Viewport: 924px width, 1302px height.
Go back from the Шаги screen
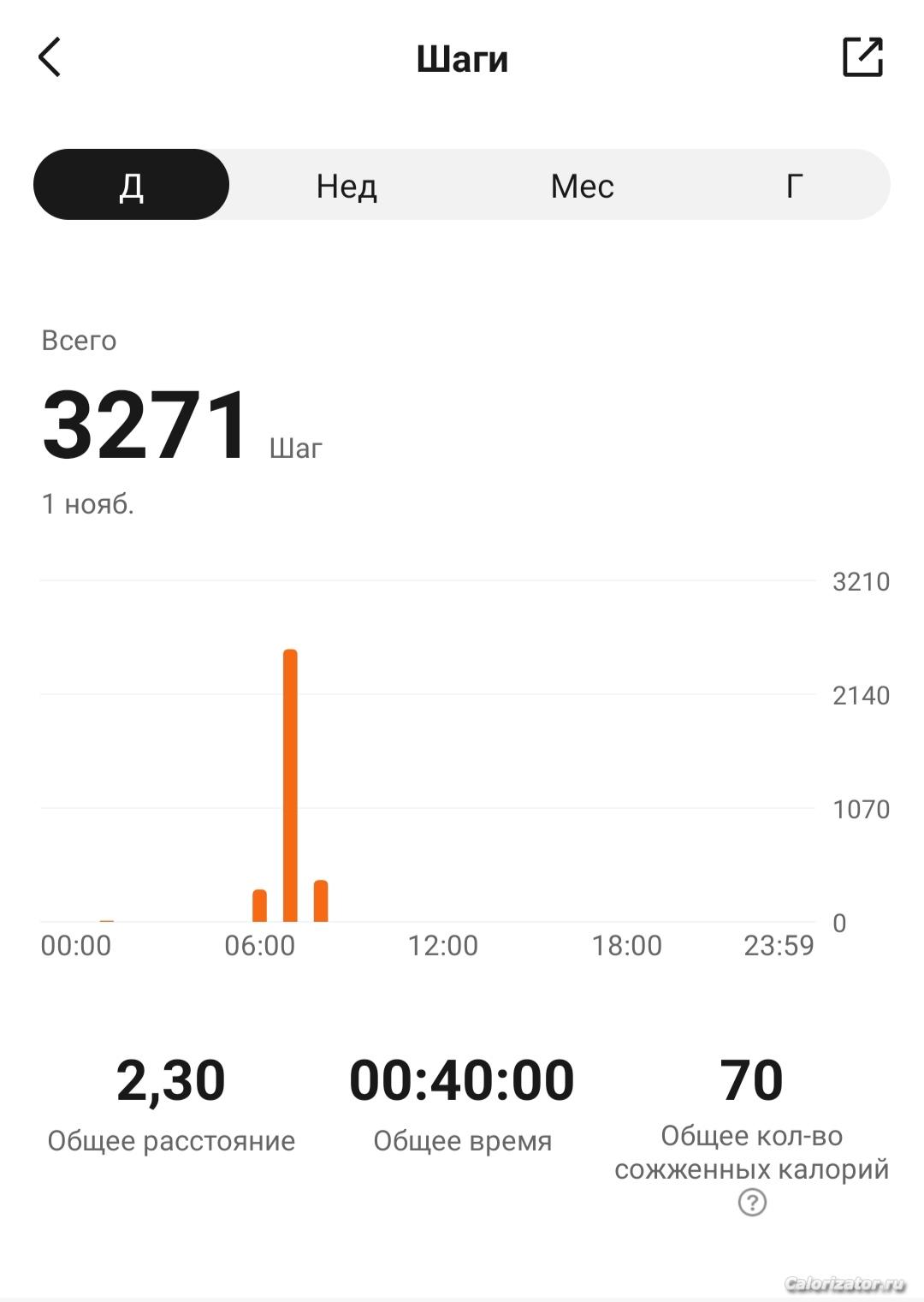[50, 58]
